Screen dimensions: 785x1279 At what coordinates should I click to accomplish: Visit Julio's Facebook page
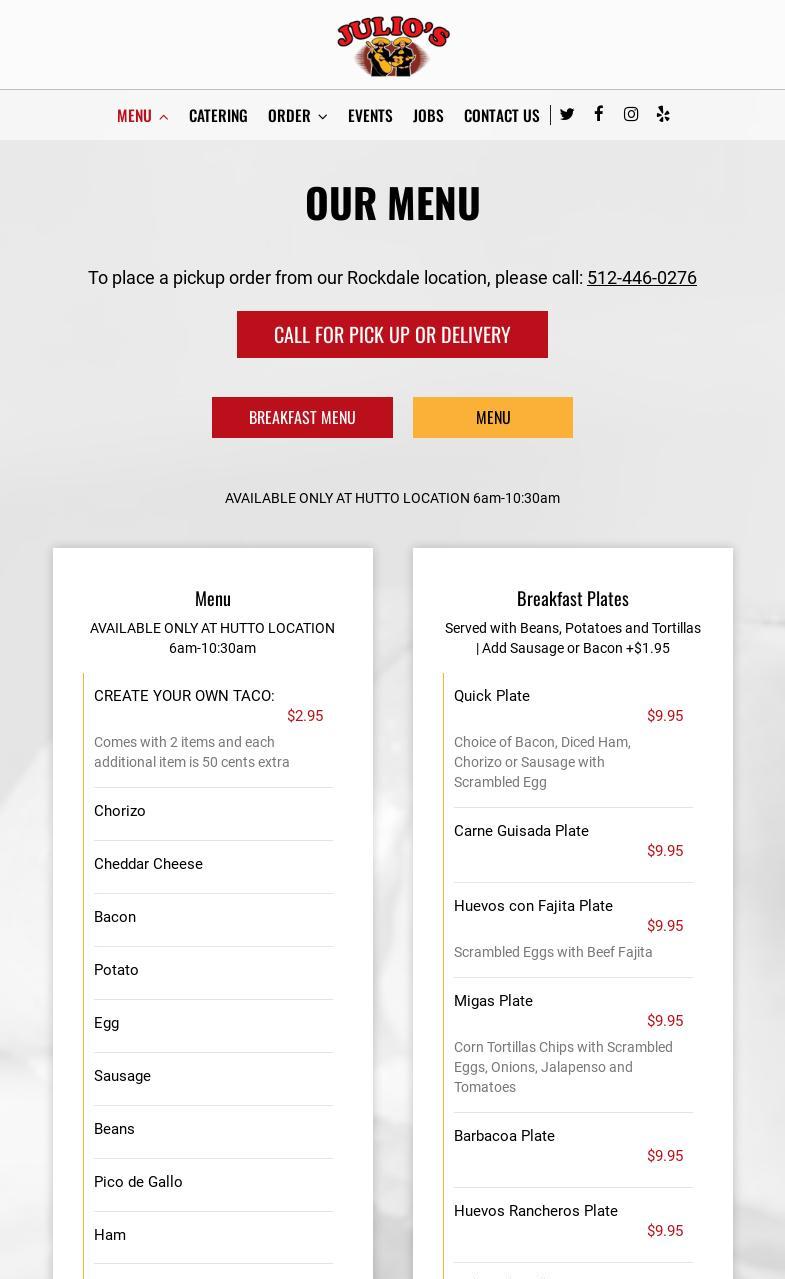(x=598, y=114)
